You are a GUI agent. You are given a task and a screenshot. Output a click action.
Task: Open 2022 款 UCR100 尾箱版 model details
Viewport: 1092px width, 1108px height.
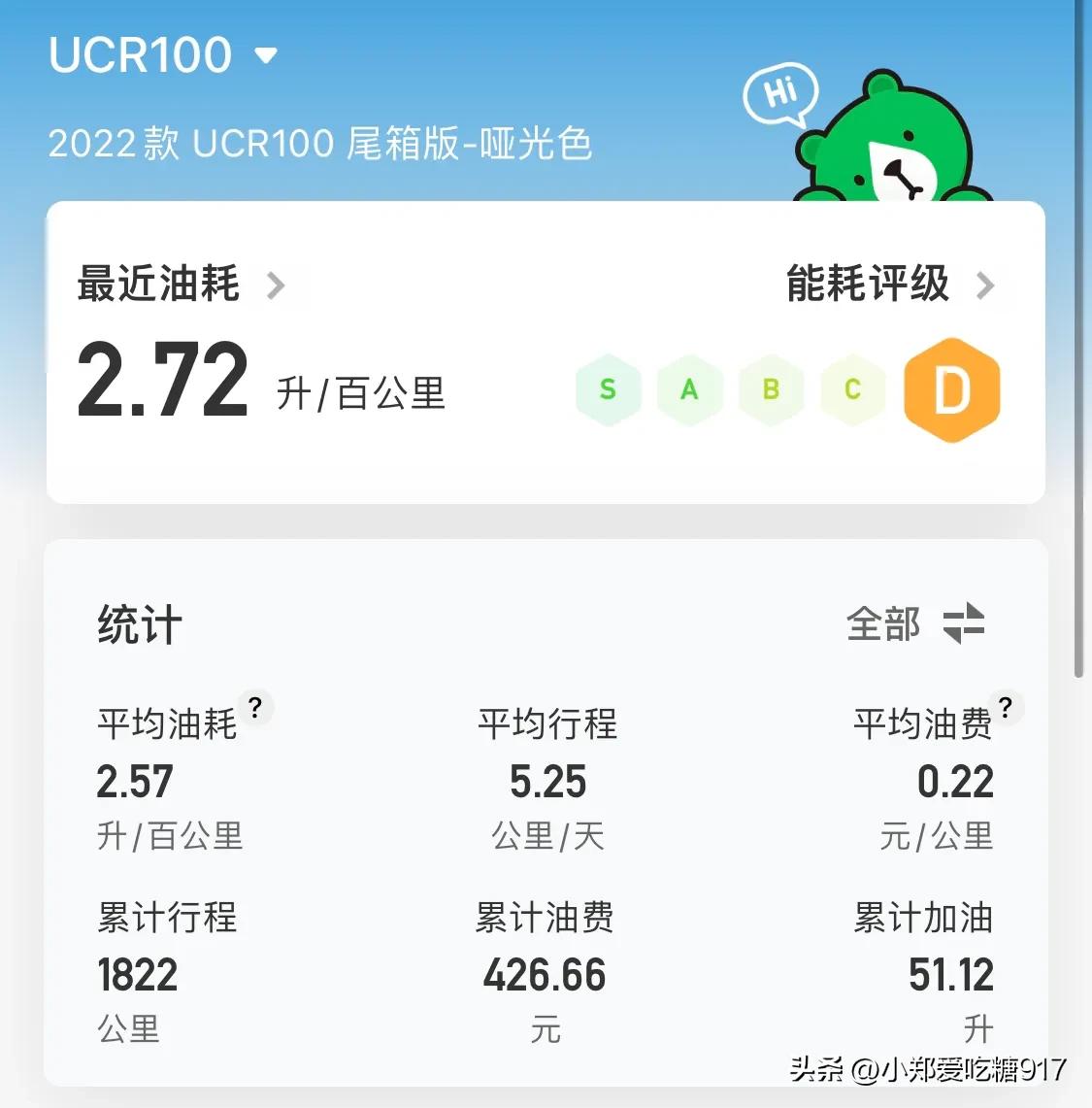point(322,144)
